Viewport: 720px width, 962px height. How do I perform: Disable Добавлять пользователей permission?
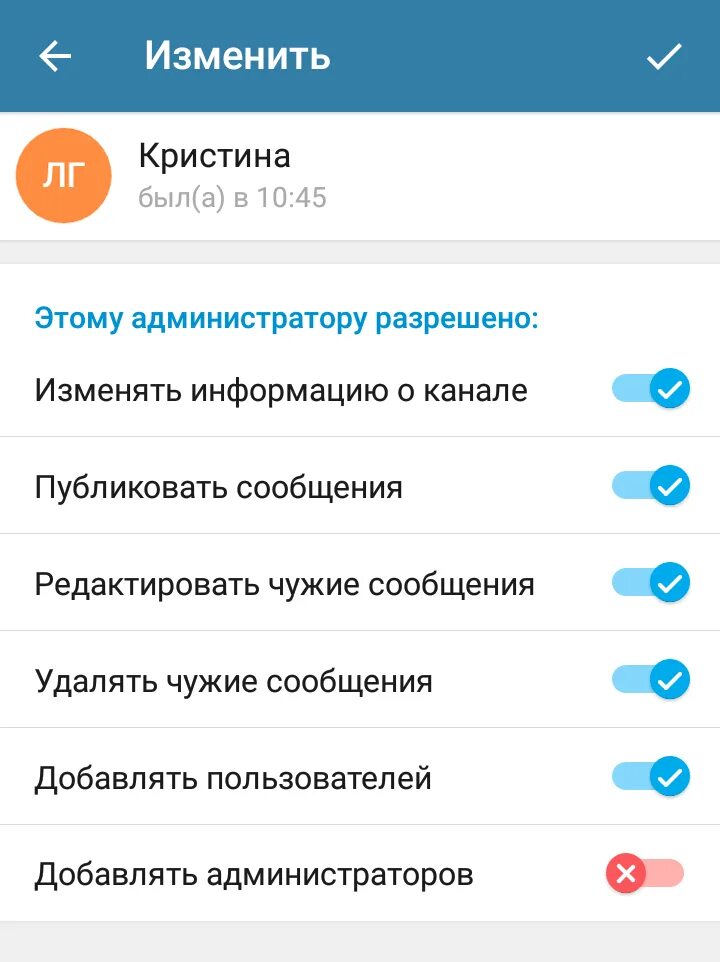[x=651, y=776]
